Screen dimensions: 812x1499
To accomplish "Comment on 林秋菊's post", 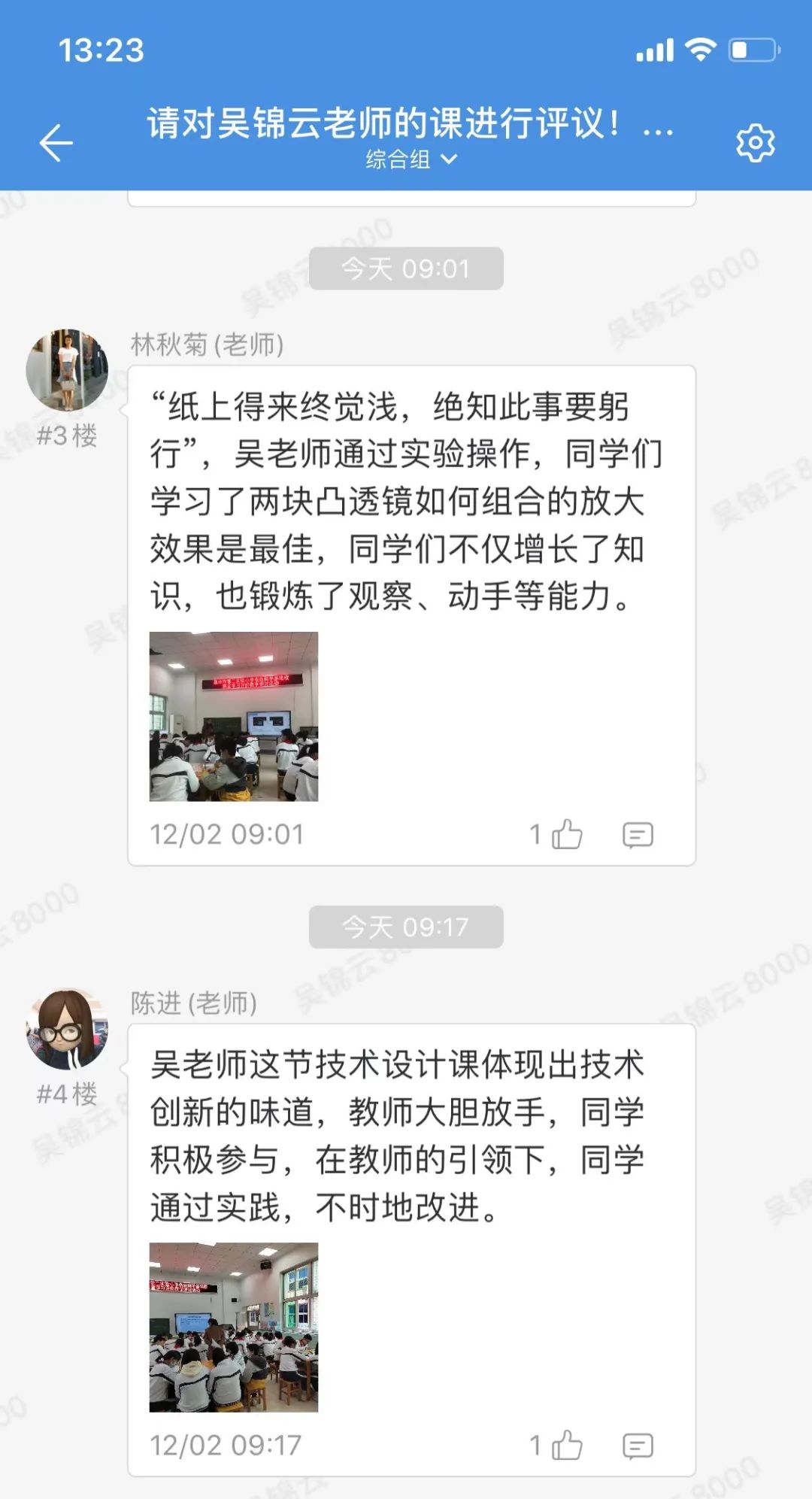I will [638, 834].
